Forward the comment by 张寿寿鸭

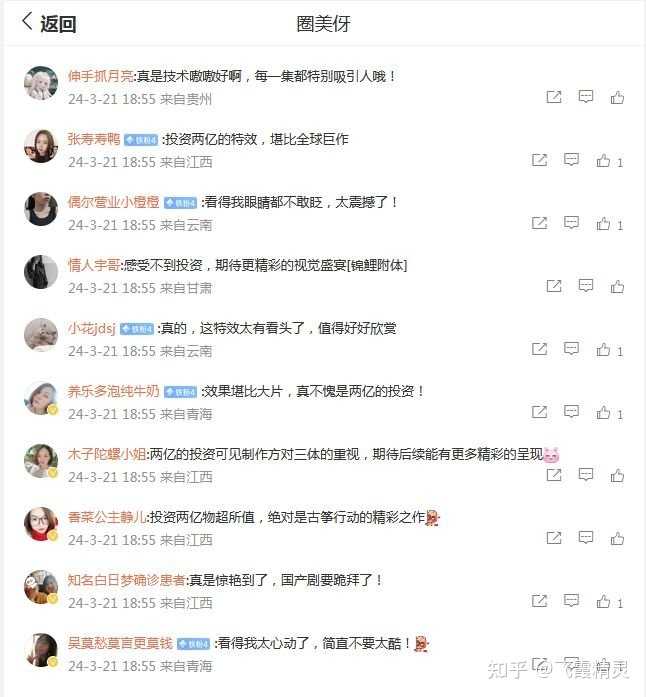pos(540,160)
